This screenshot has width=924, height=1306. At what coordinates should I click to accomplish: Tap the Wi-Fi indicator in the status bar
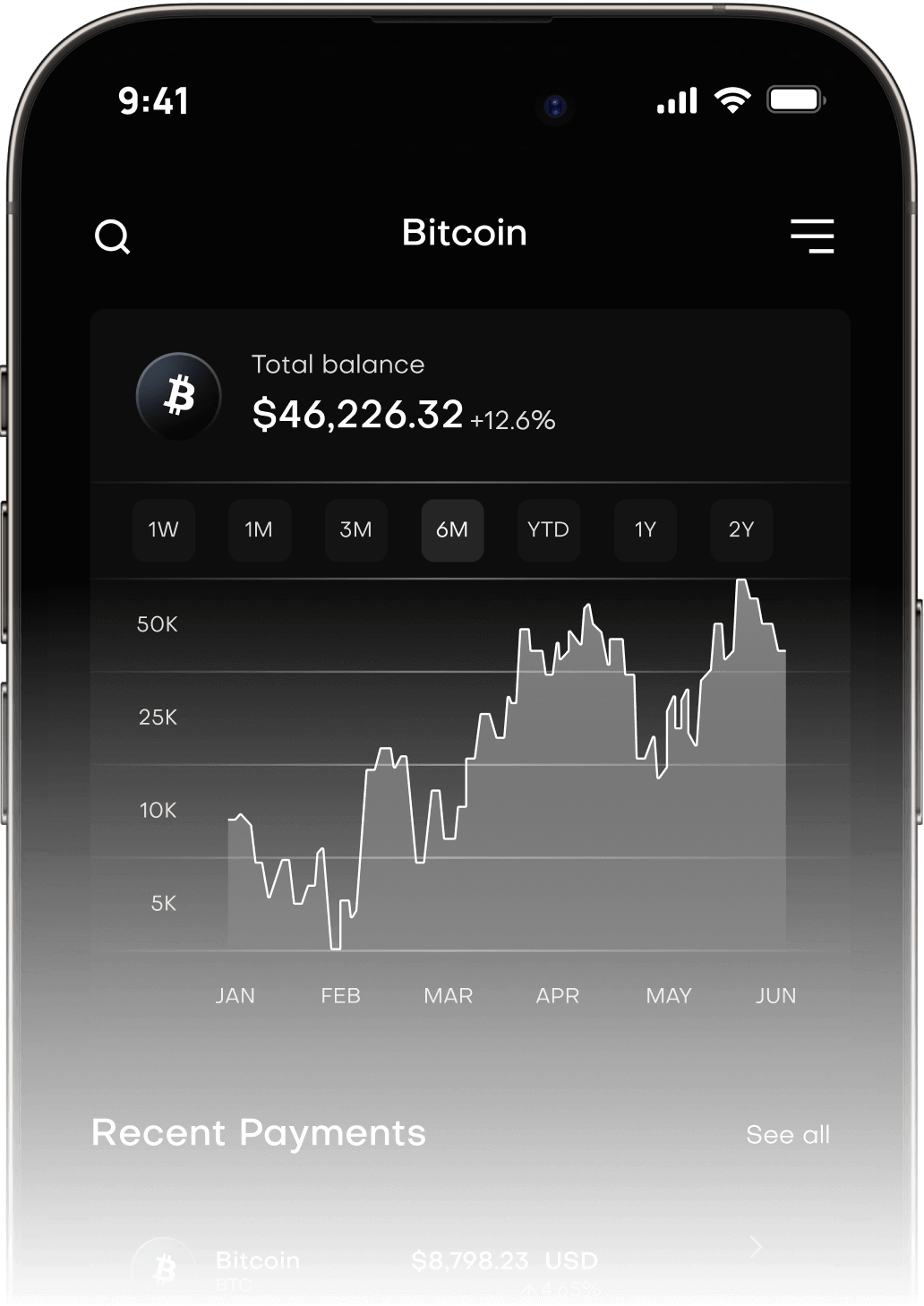click(x=734, y=101)
